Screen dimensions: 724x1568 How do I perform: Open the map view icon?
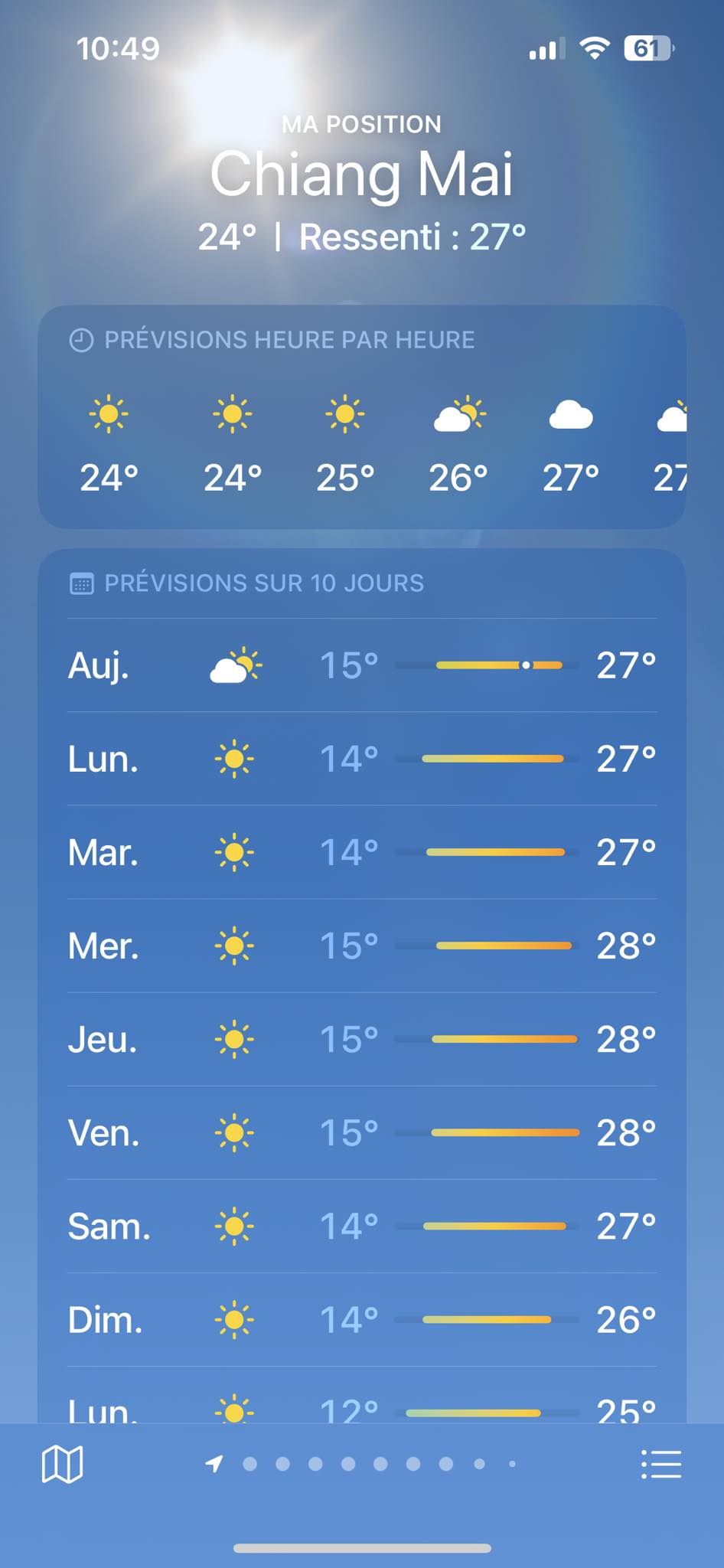pyautogui.click(x=62, y=1465)
